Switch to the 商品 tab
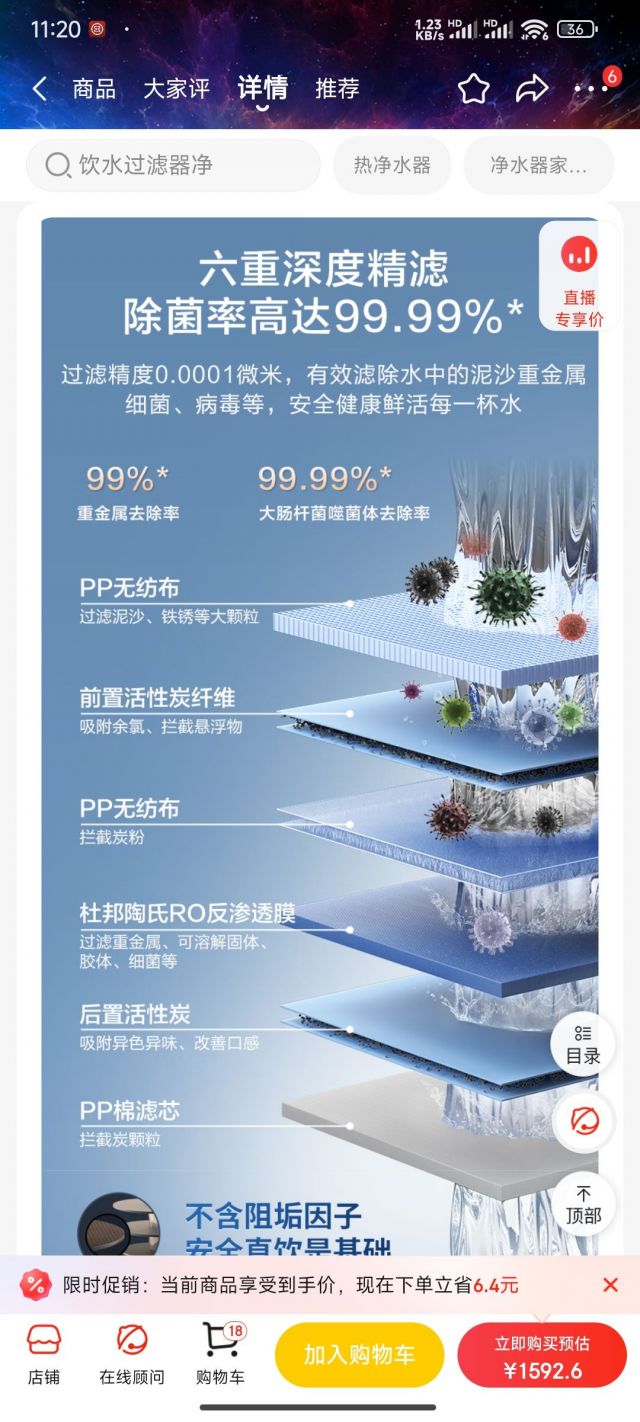The height and width of the screenshot is (1422, 640). [94, 88]
